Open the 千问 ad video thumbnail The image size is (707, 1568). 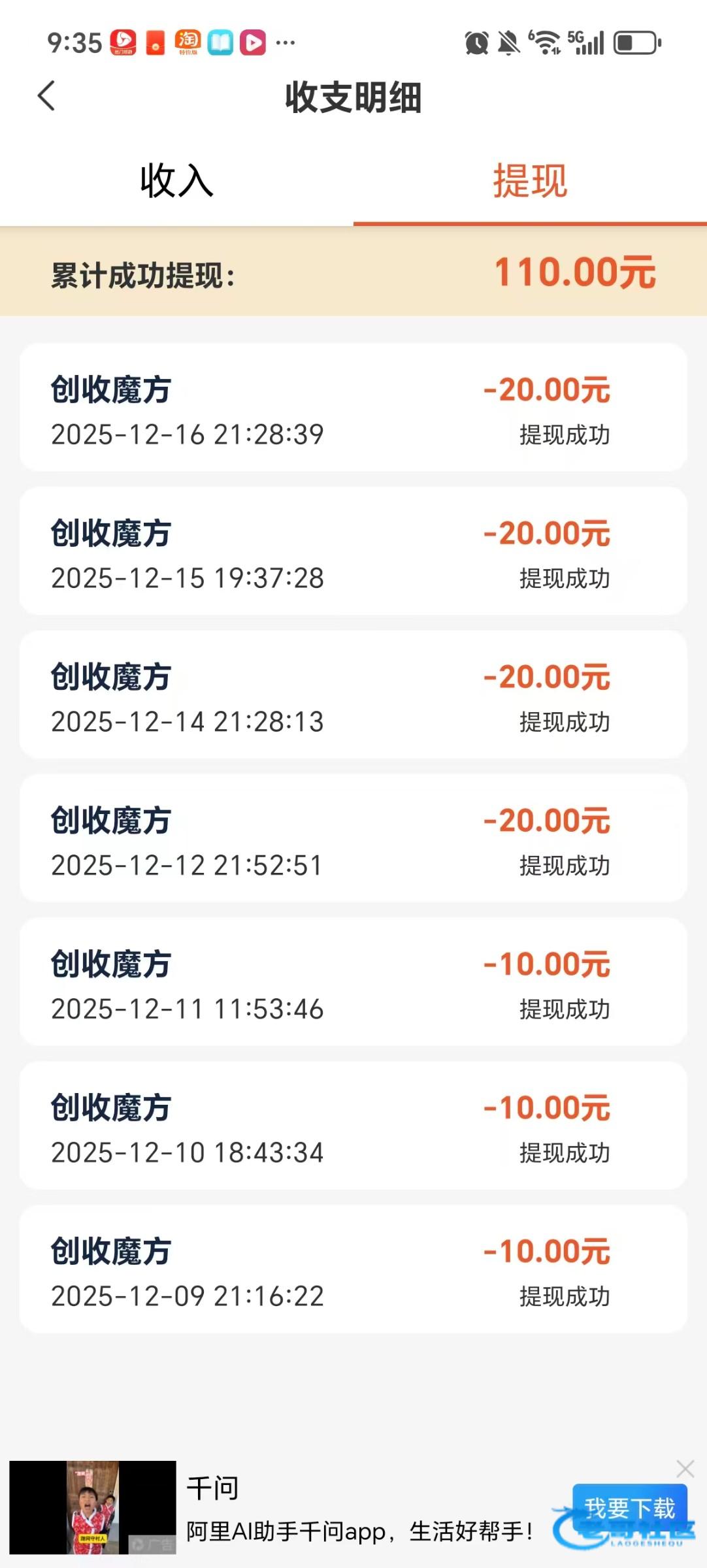point(93,1507)
